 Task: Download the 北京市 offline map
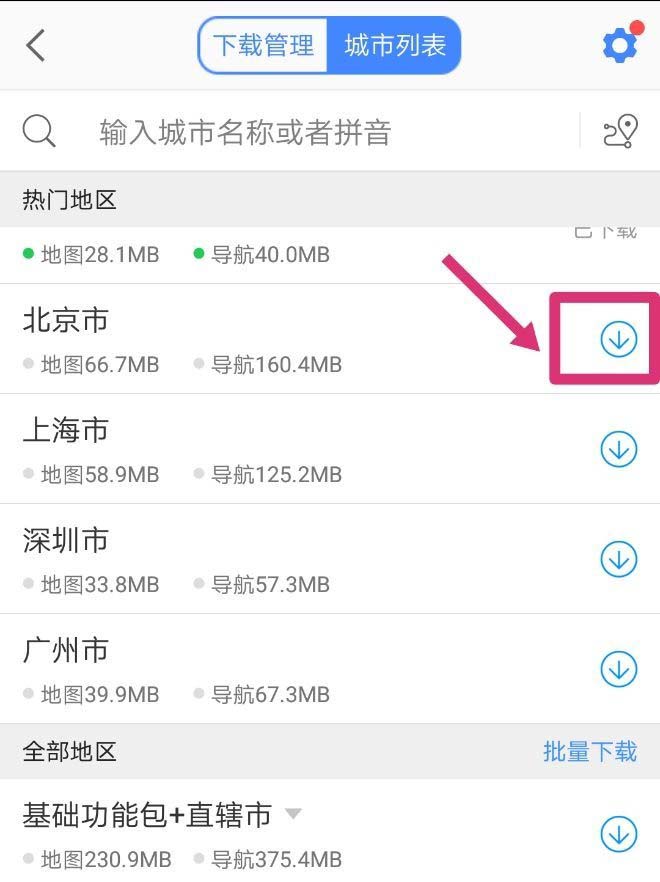click(x=619, y=340)
